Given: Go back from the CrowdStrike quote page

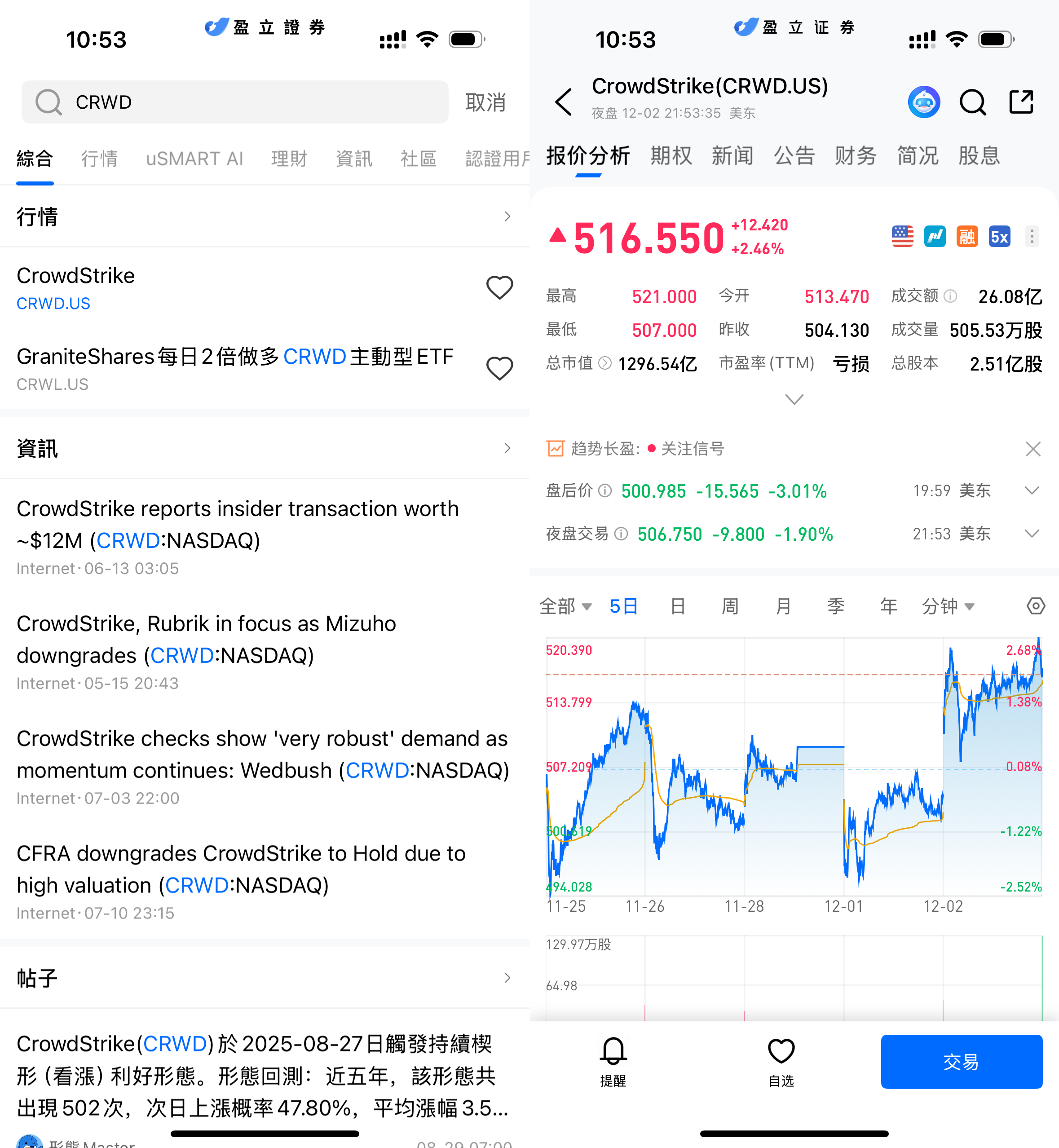Looking at the screenshot, I should (564, 102).
